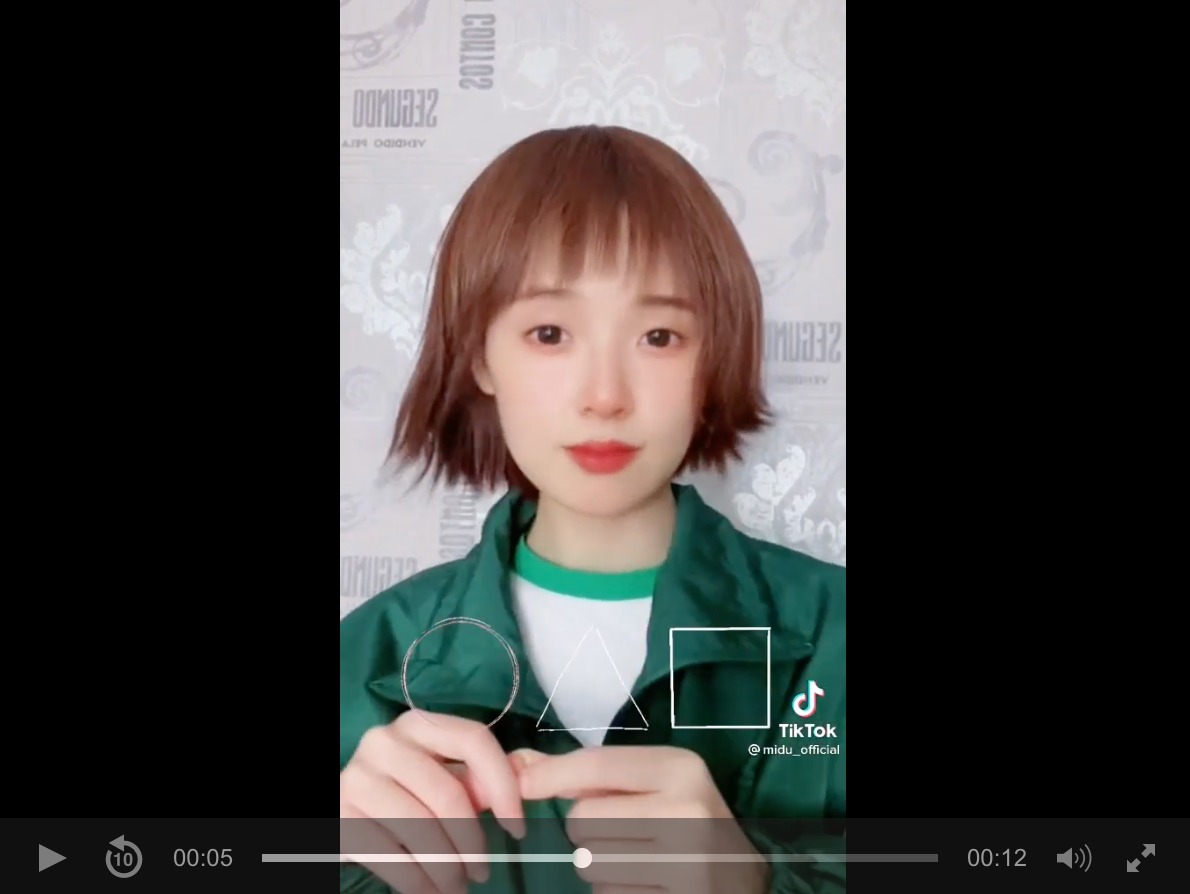Screen dimensions: 1190x894
Task: Mute the video sound
Action: [x=1073, y=858]
